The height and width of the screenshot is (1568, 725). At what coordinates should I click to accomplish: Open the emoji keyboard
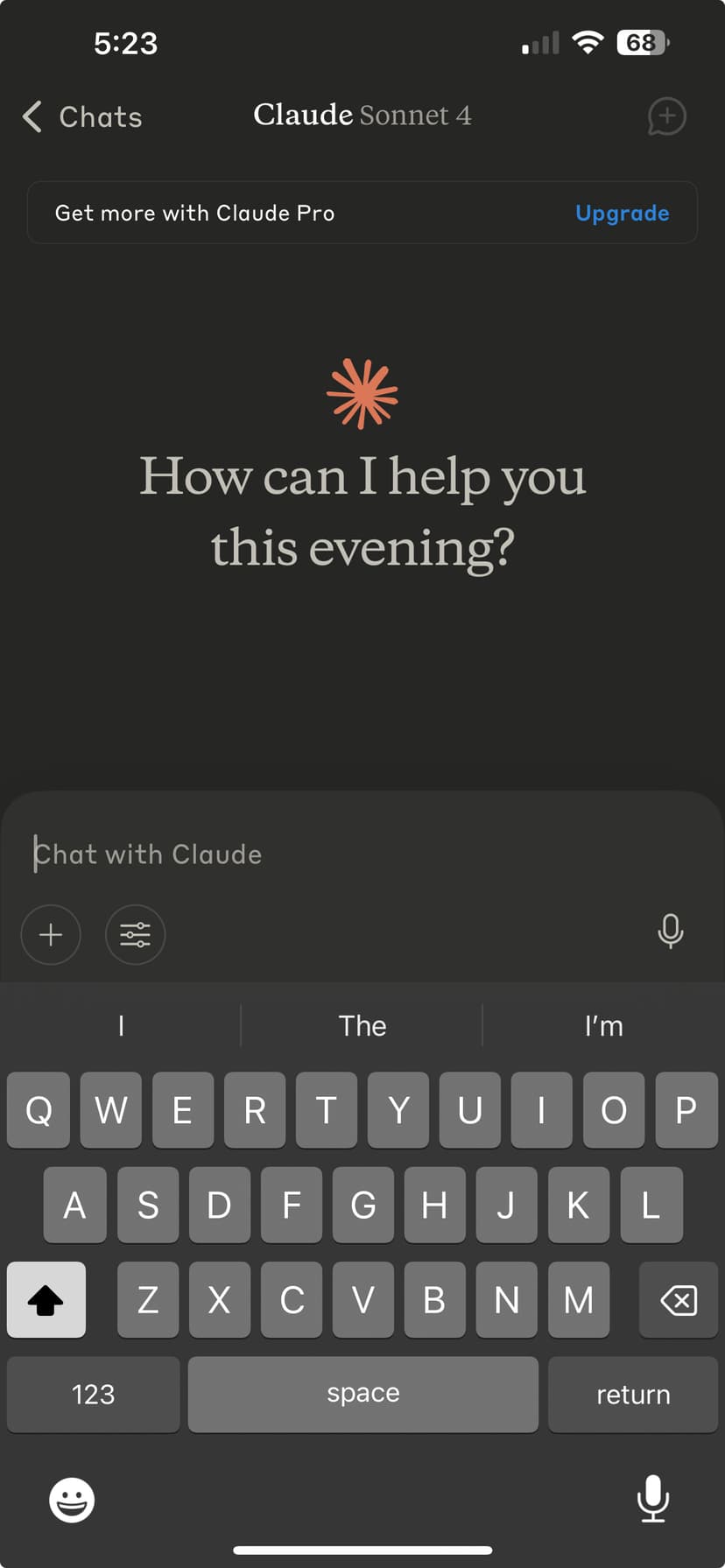pos(72,1500)
